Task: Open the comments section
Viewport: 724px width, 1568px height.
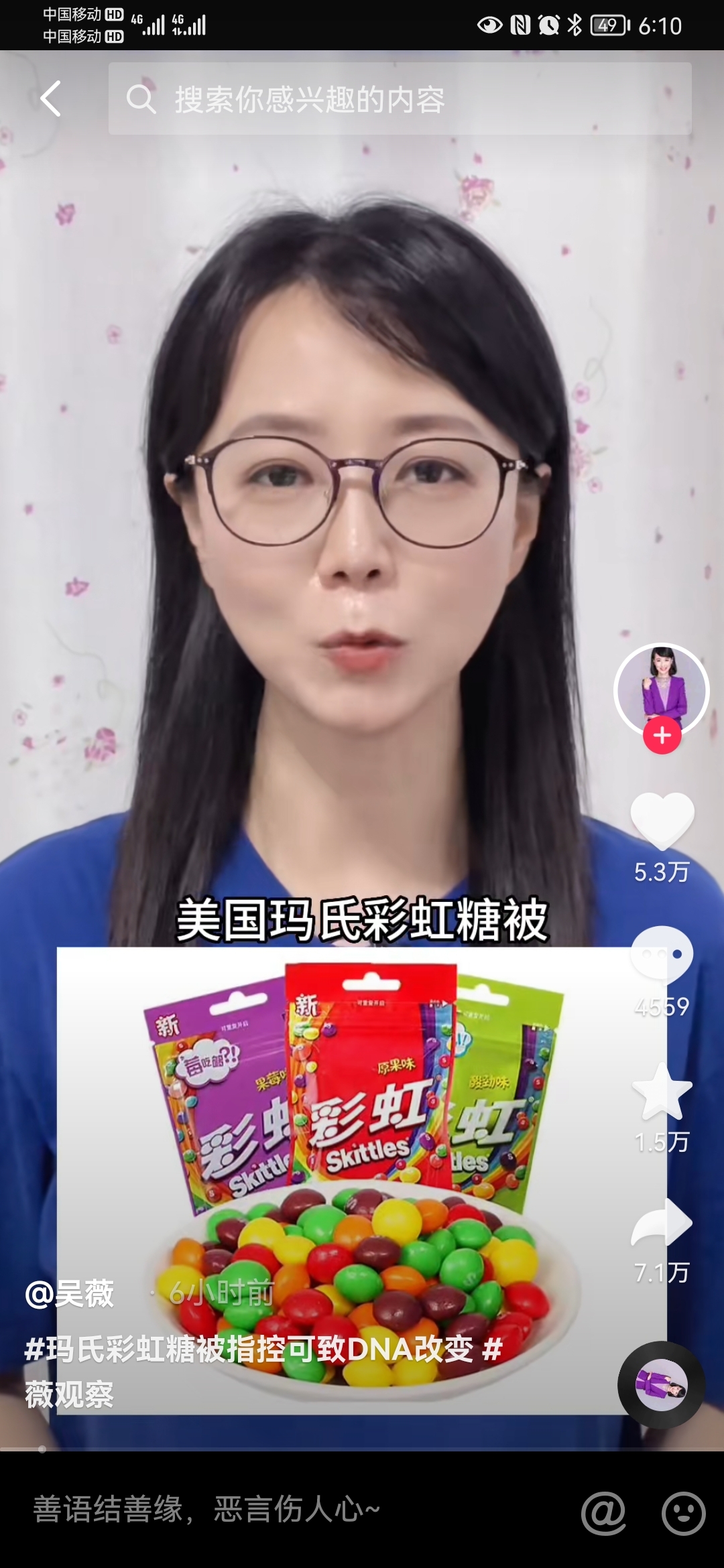Action: point(662,955)
